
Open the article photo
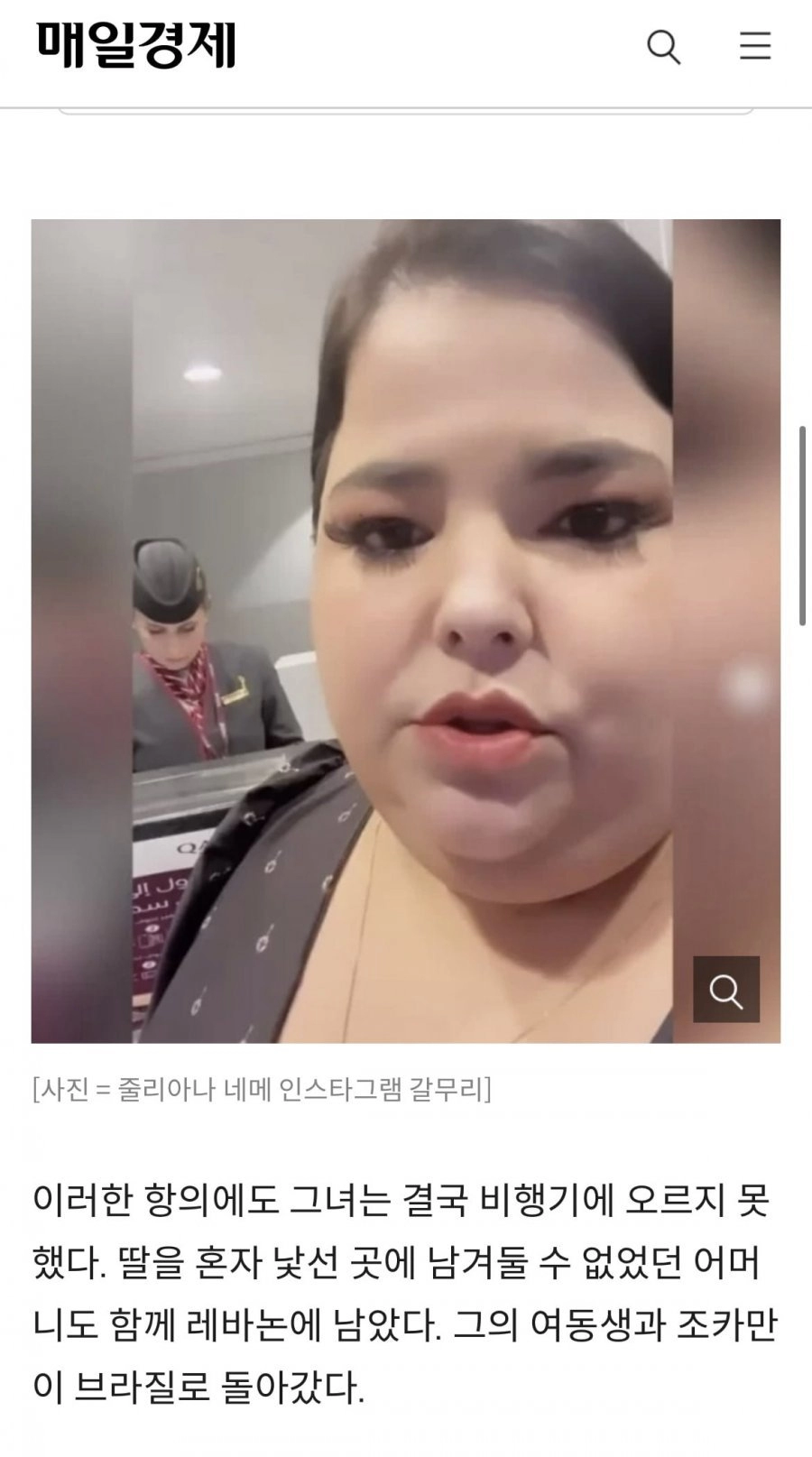405,631
